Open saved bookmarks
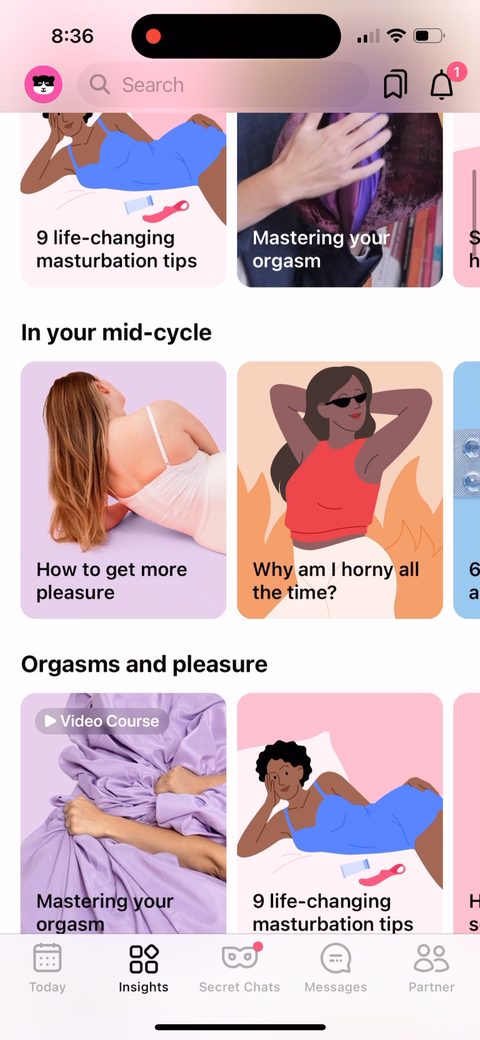 click(395, 85)
